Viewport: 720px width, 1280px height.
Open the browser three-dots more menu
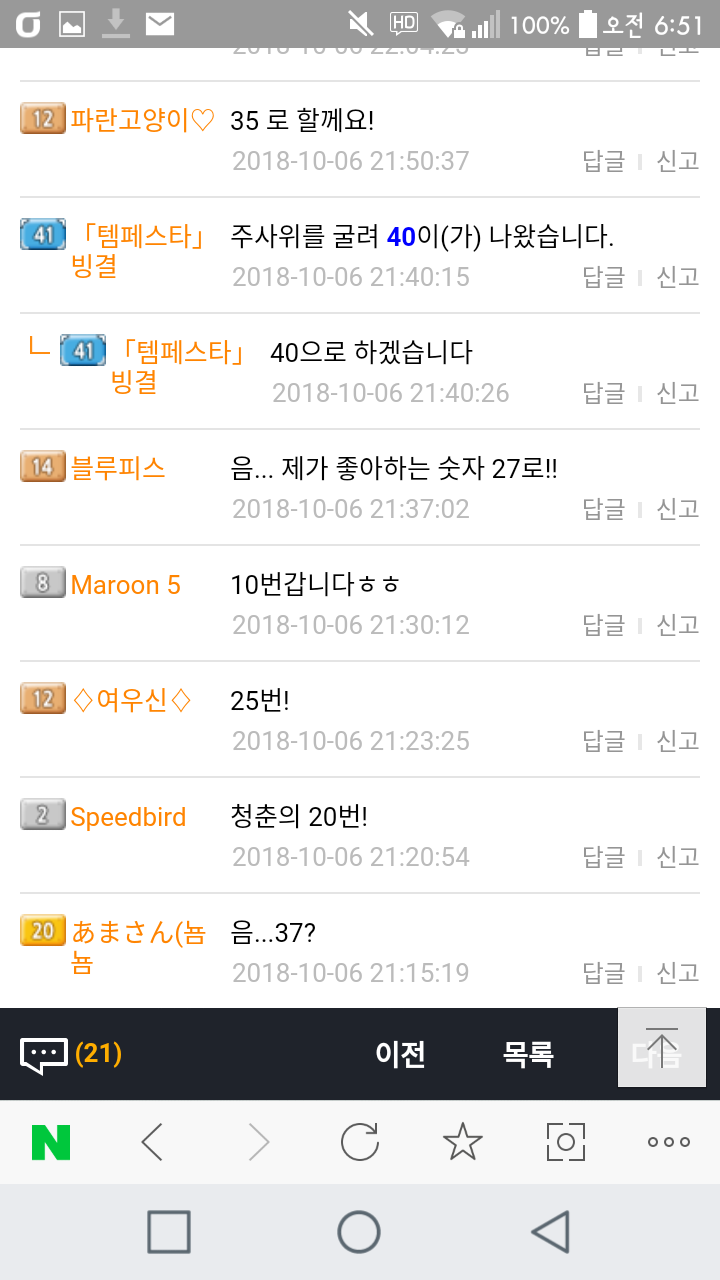(669, 1142)
